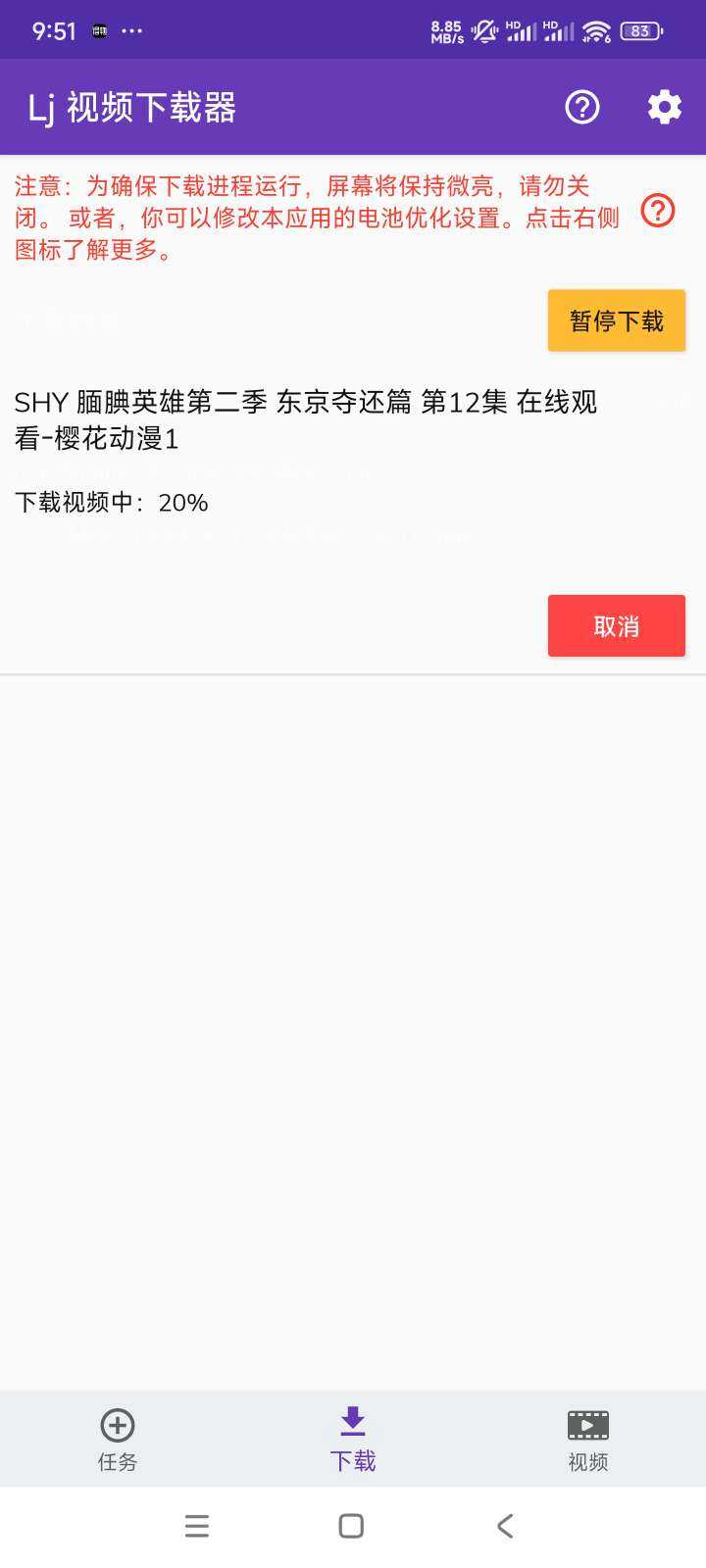Select the 下载 tab
The height and width of the screenshot is (1568, 706).
353,1440
